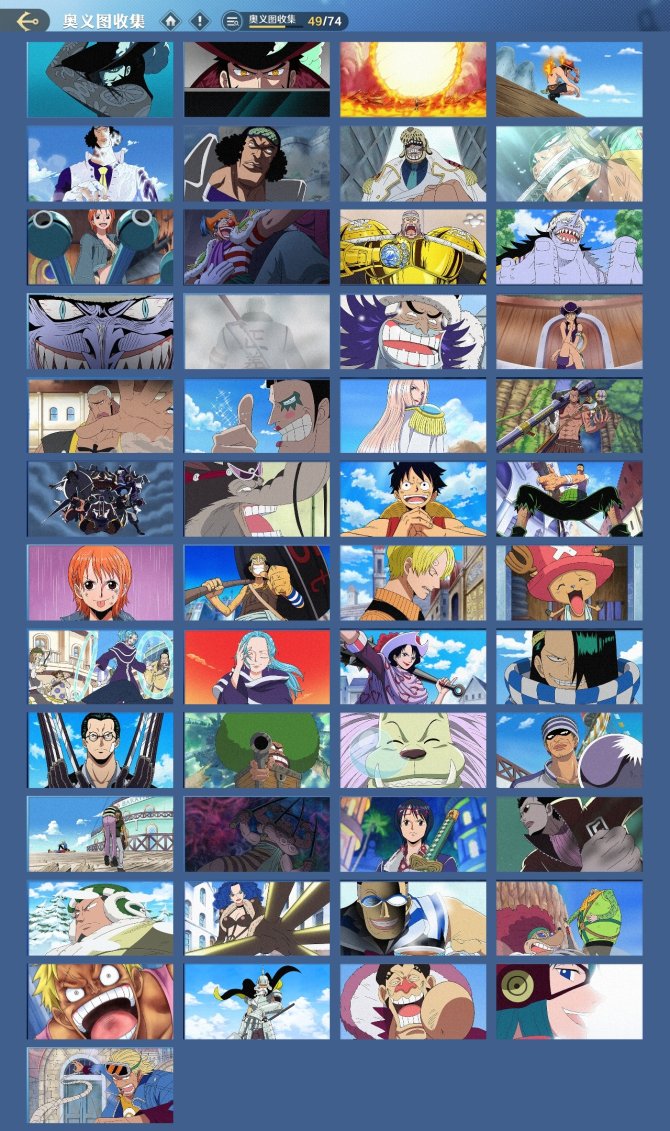Open the hawk-eyed man with feathered hat tile
This screenshot has width=670, height=1131.
[x=257, y=79]
